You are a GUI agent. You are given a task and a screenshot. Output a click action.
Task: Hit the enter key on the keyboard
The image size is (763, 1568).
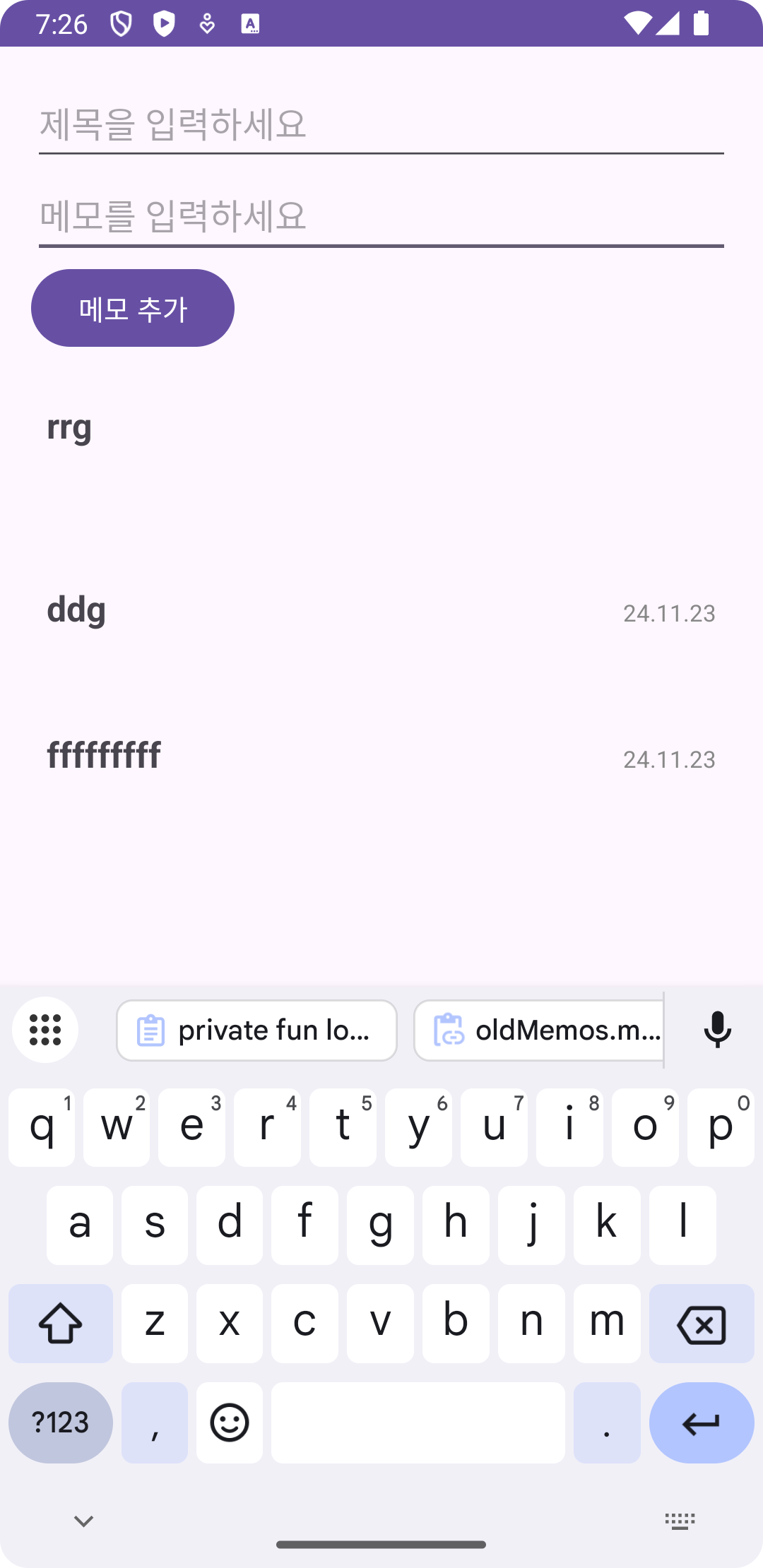[x=701, y=1423]
